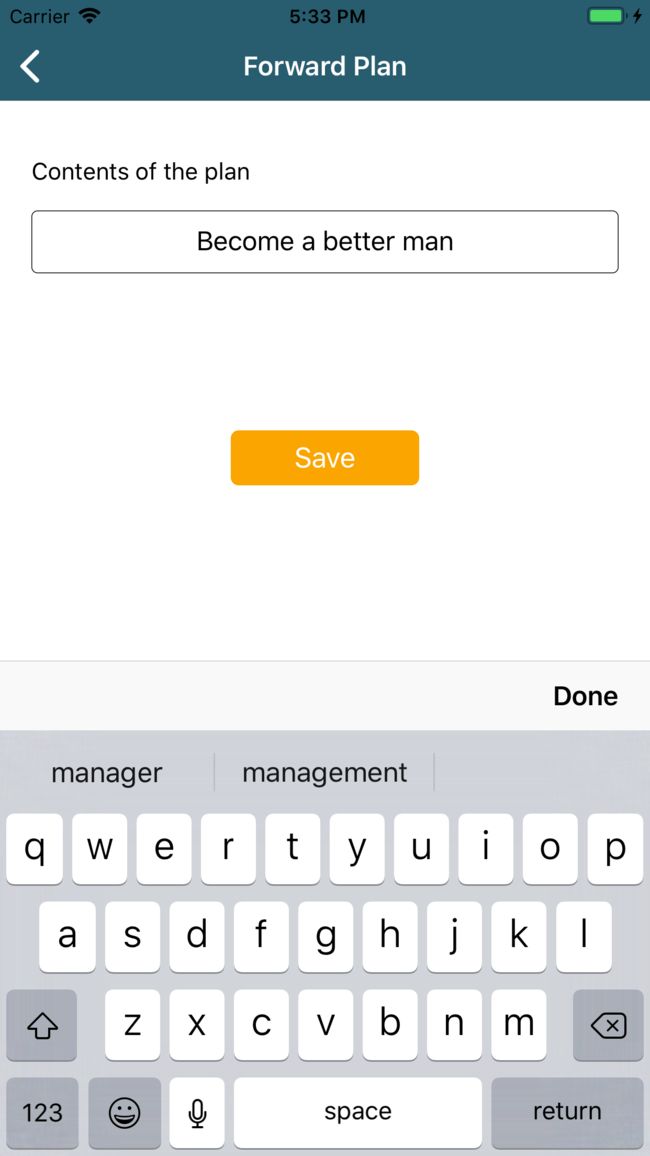Choose the "manager" keyboard suggestion
This screenshot has height=1156, width=650.
107,773
